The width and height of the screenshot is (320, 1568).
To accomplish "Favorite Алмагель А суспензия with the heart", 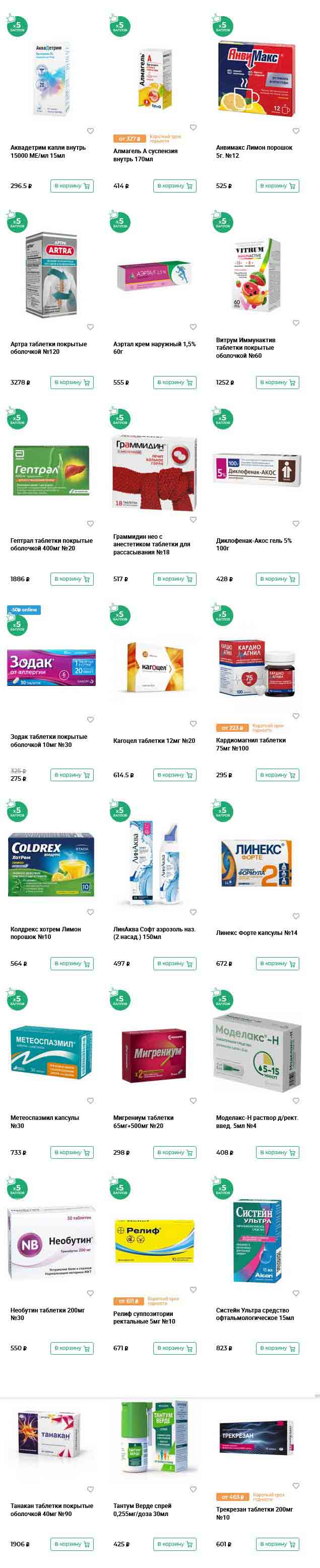I will point(193,127).
